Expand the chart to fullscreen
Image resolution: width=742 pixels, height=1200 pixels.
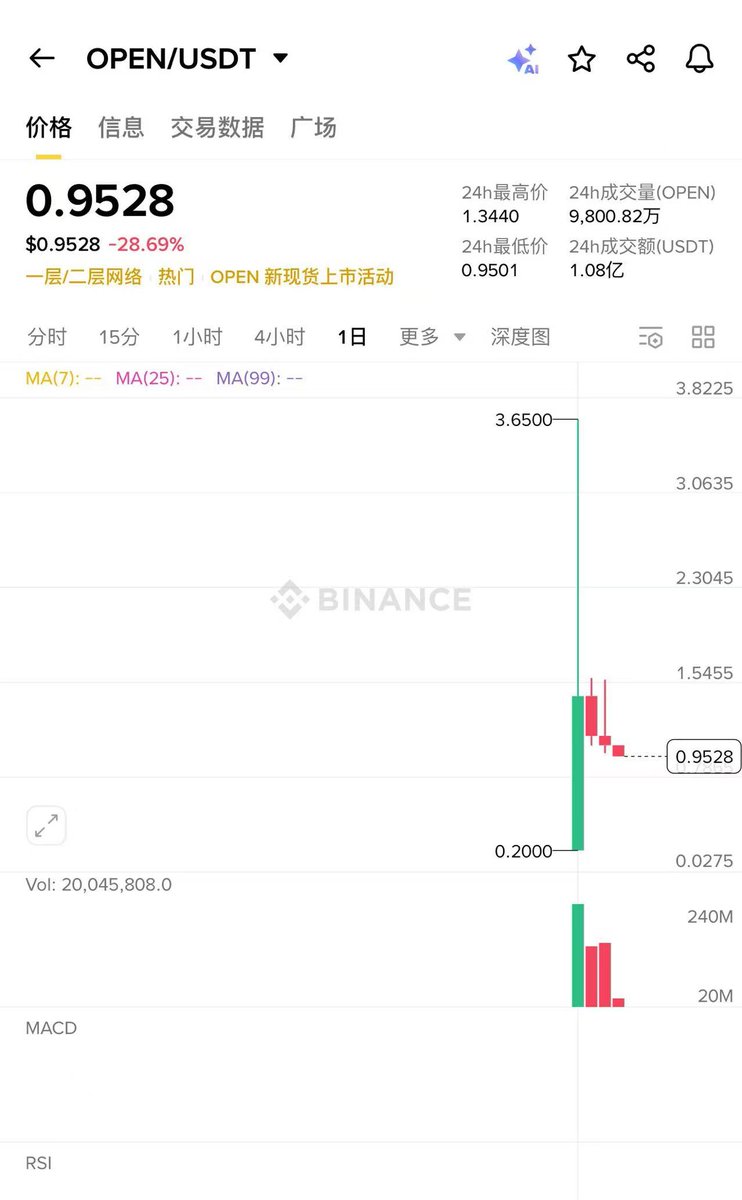click(46, 826)
